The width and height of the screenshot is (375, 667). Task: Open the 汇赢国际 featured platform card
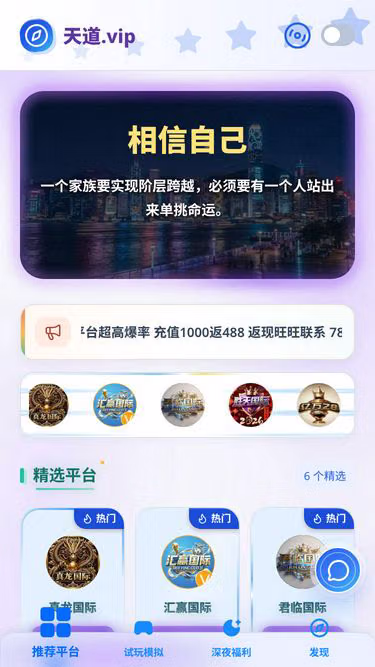188,570
